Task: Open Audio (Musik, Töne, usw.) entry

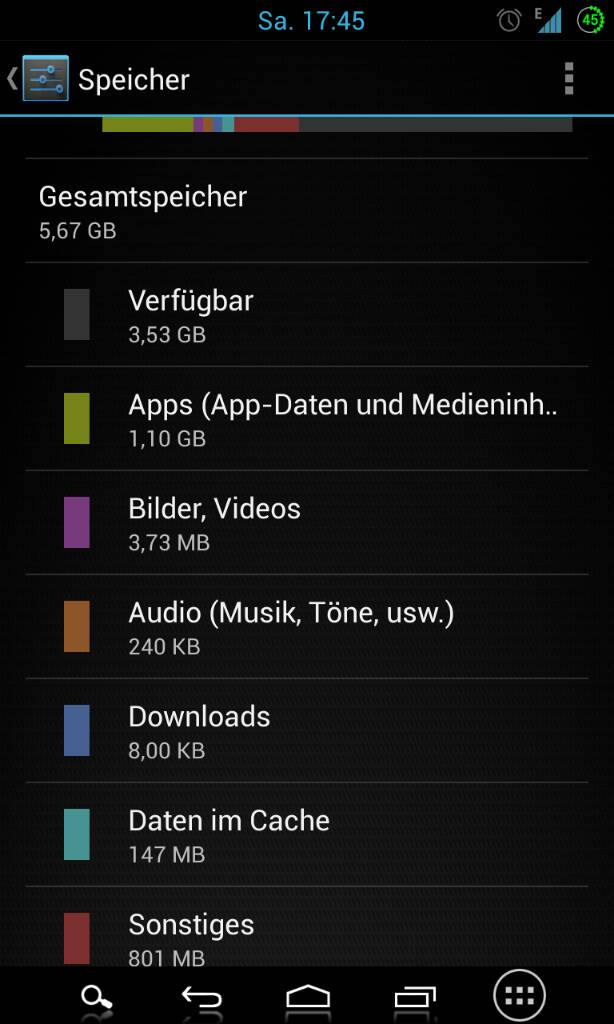Action: [307, 626]
